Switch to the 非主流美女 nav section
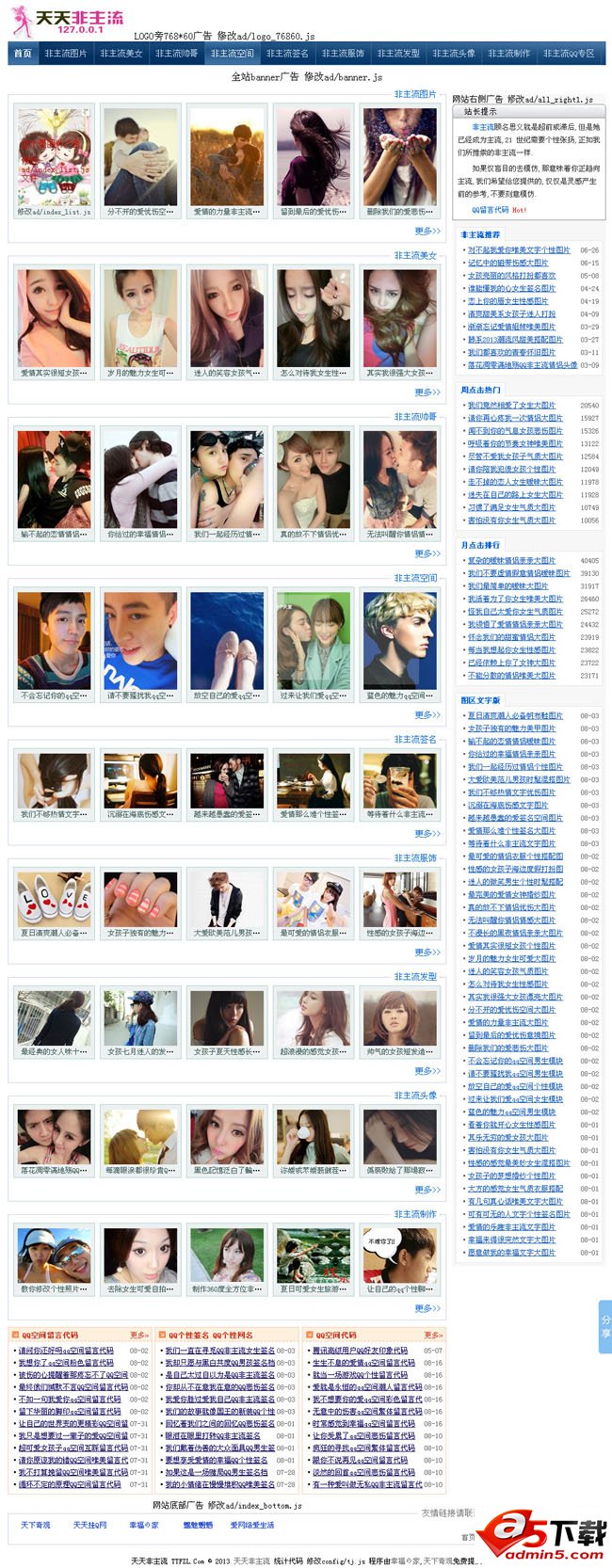612x1568 pixels. tap(121, 54)
